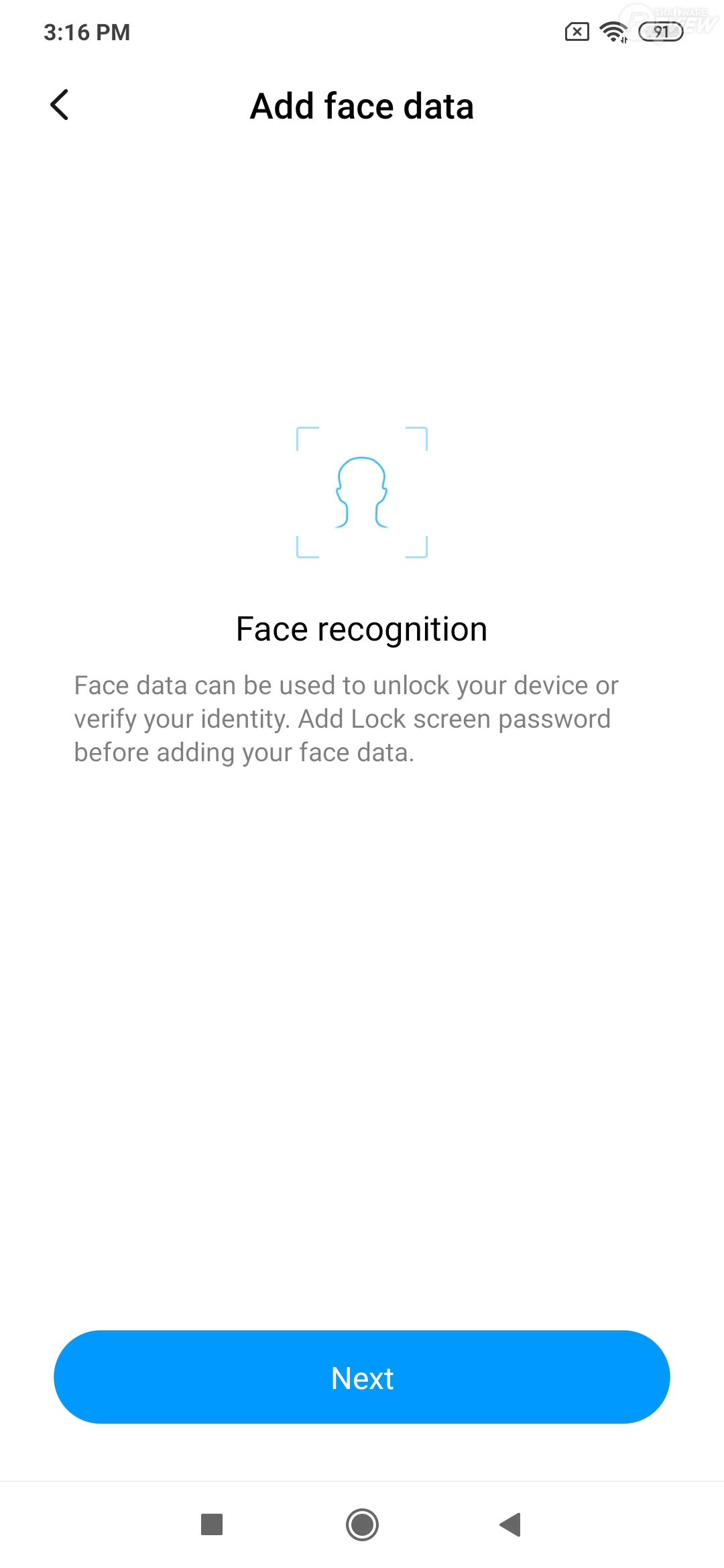Go to the home screen
Image resolution: width=724 pixels, height=1568 pixels.
362,1524
